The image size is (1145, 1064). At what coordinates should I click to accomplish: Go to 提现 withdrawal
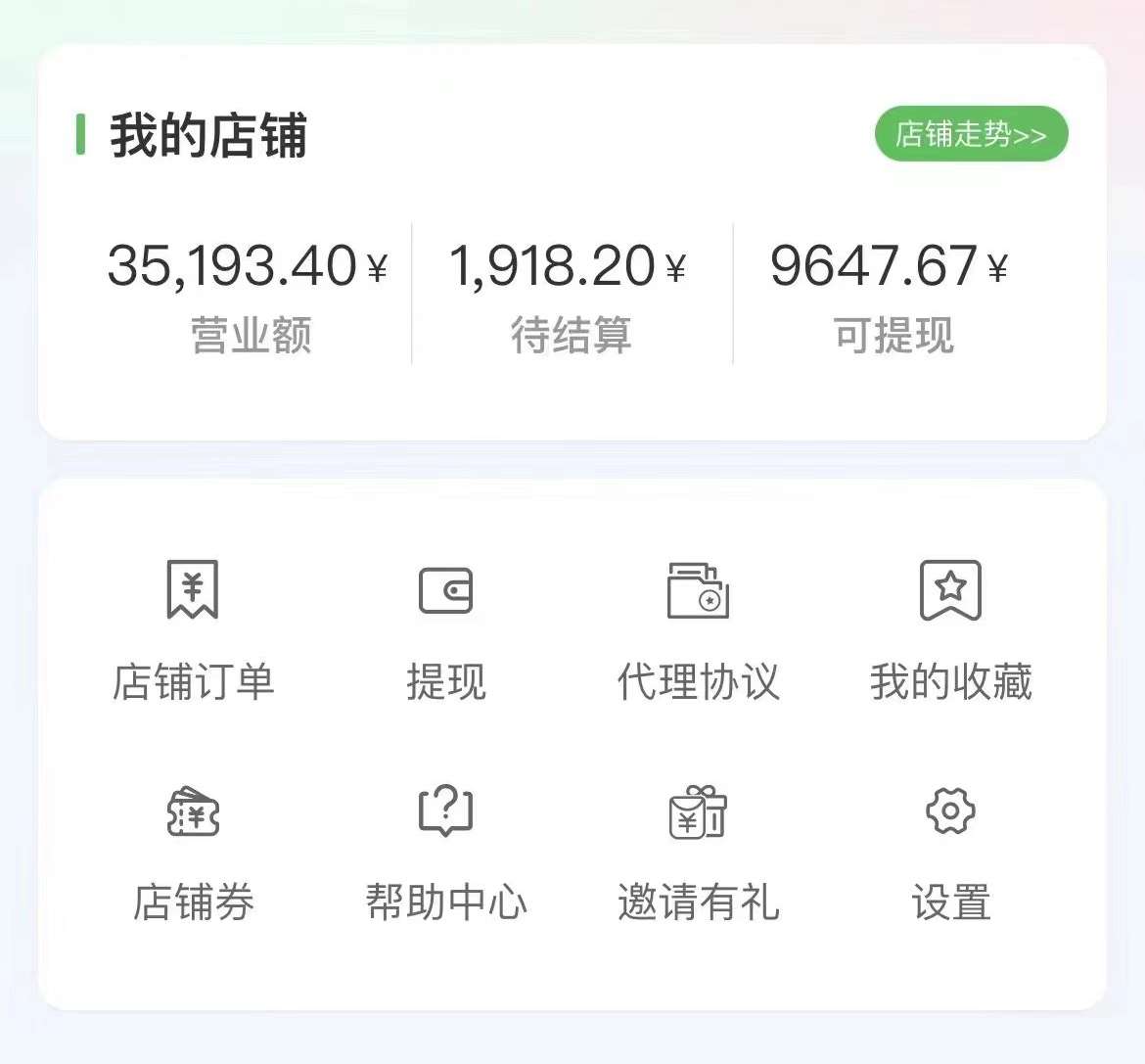(x=446, y=626)
